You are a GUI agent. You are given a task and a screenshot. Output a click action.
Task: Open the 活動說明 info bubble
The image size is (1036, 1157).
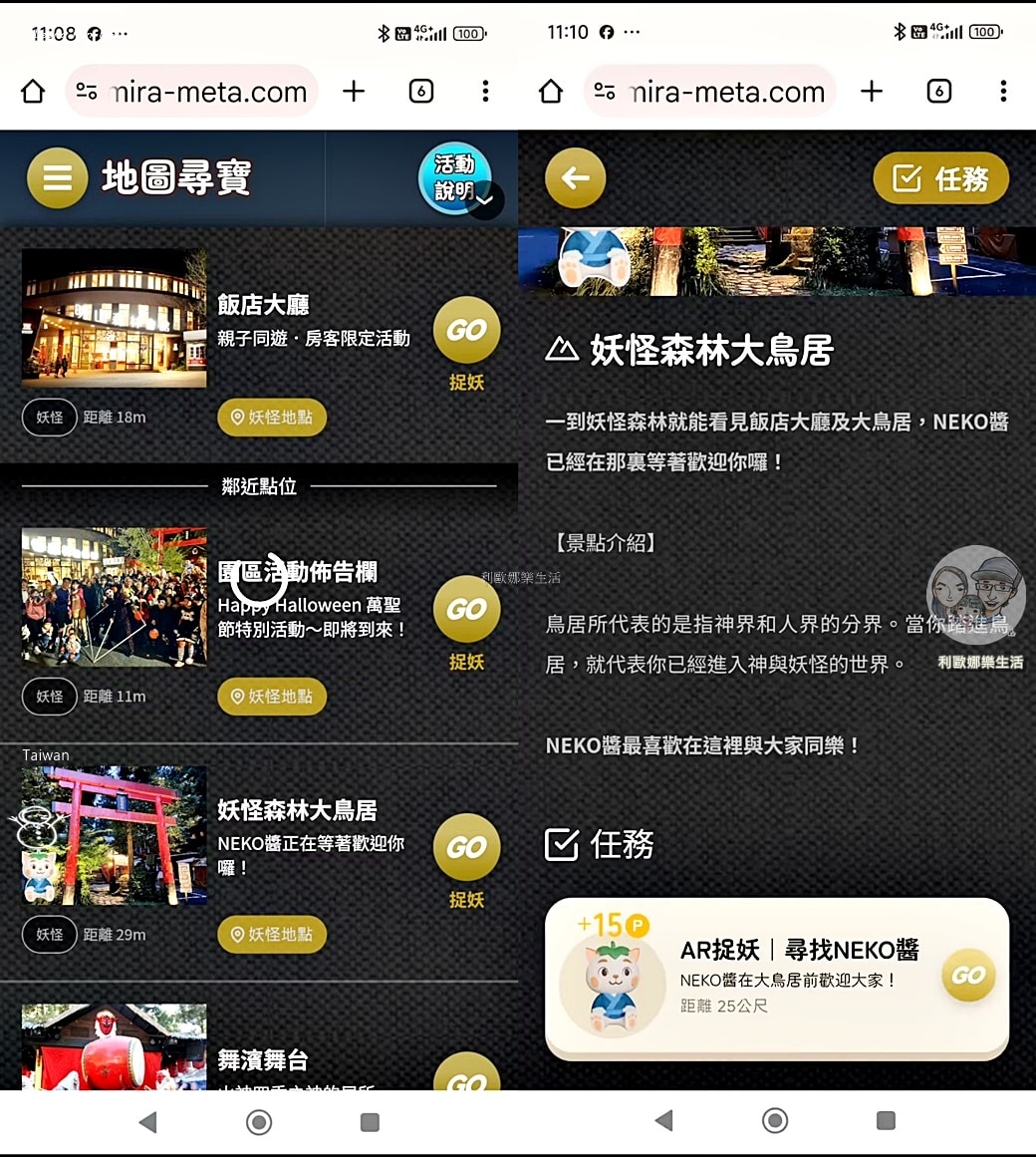point(455,177)
